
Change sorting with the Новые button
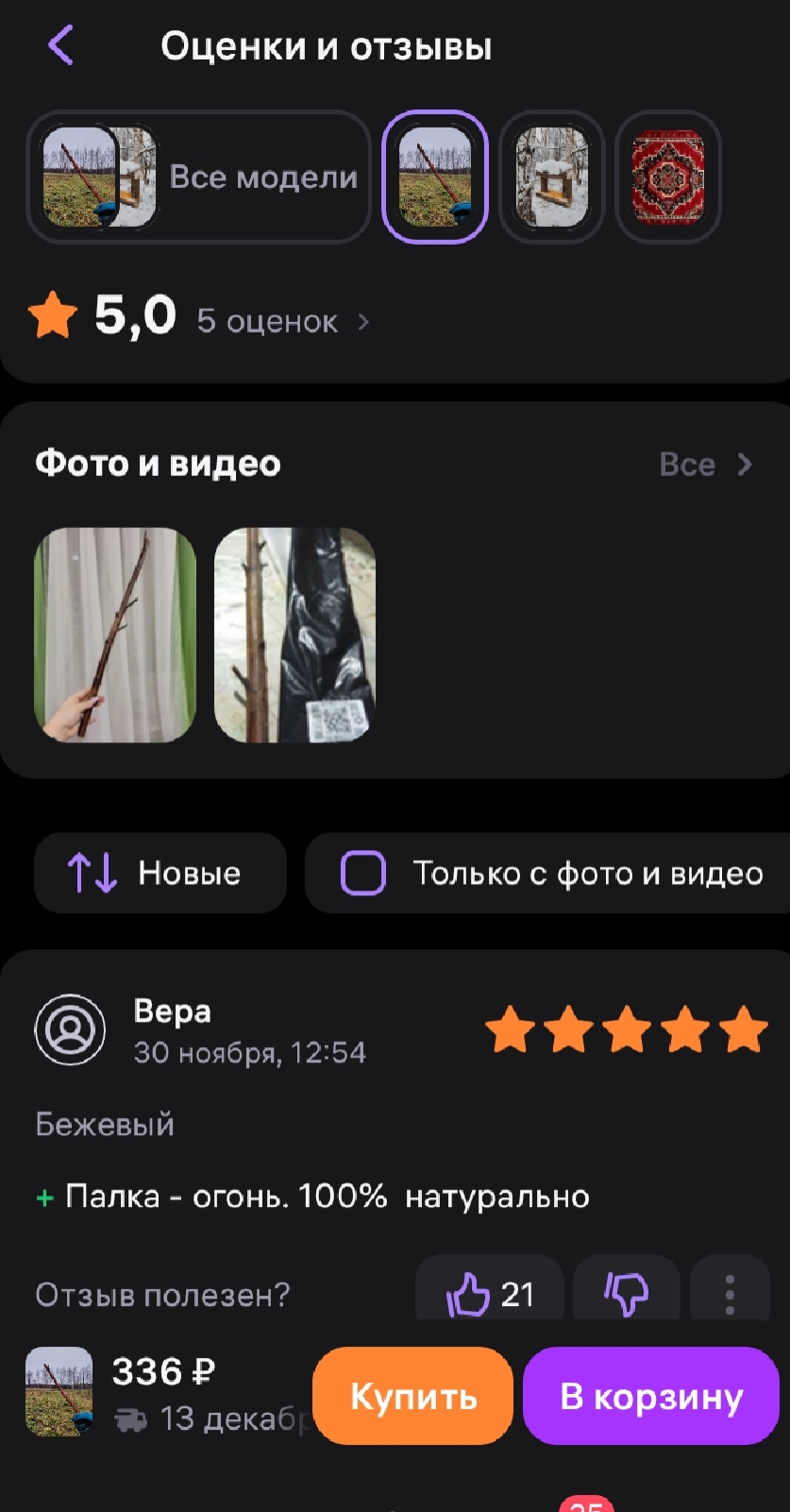(x=160, y=874)
